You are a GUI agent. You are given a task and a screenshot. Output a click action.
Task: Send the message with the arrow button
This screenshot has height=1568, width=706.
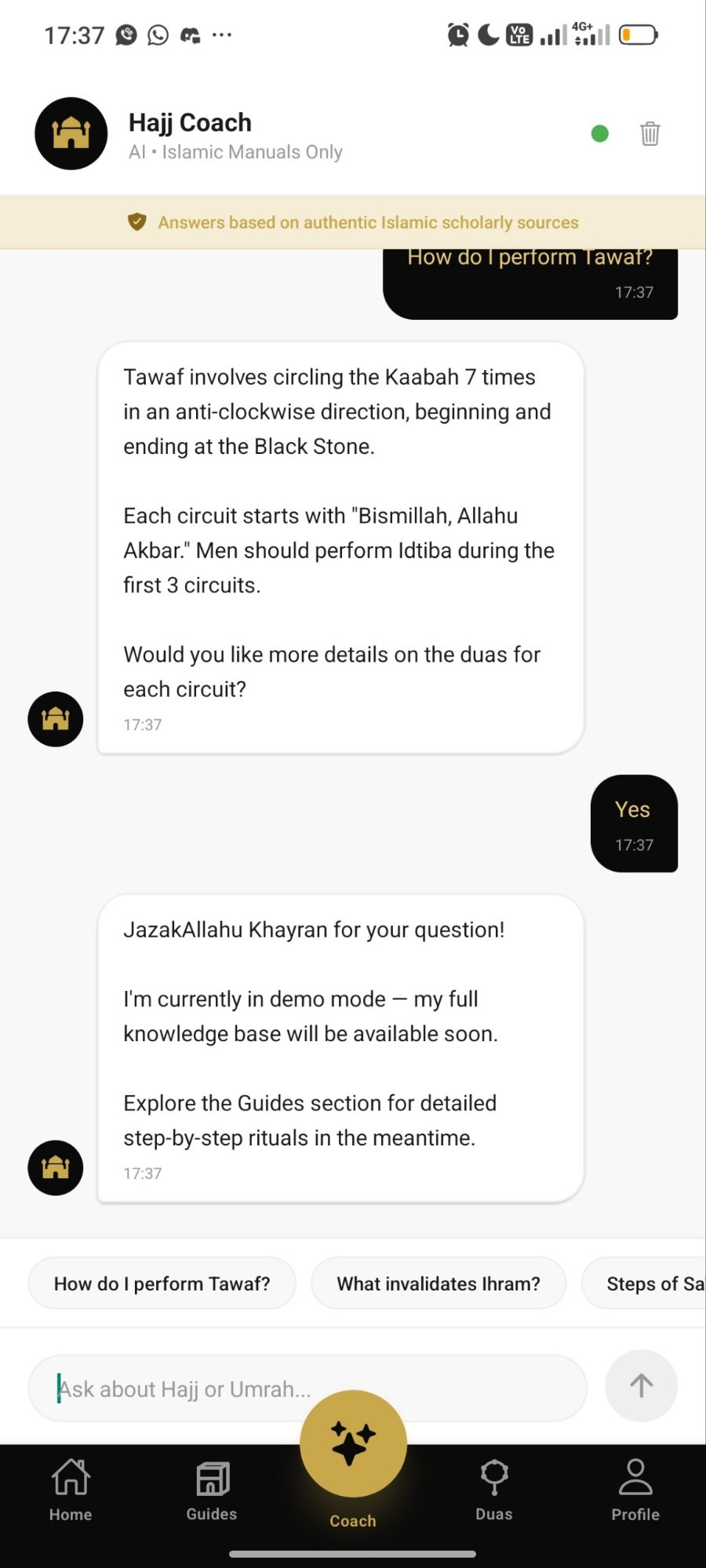(x=641, y=1385)
